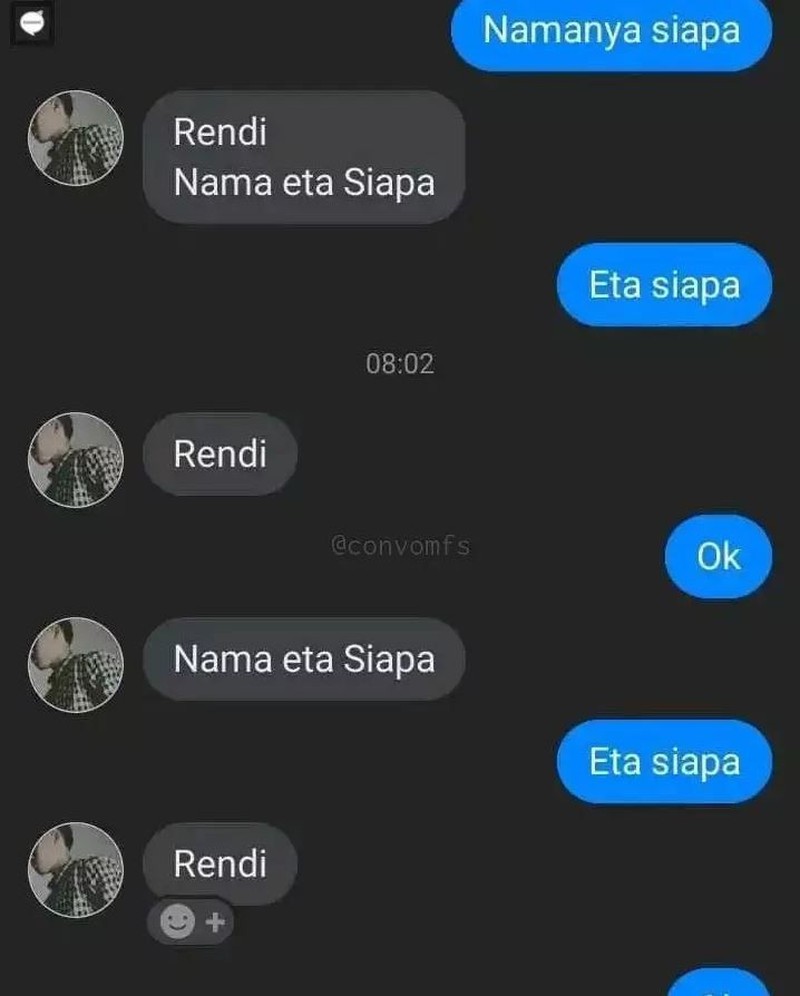Tap the bottom 'Rendi' chat bubble

(220, 864)
